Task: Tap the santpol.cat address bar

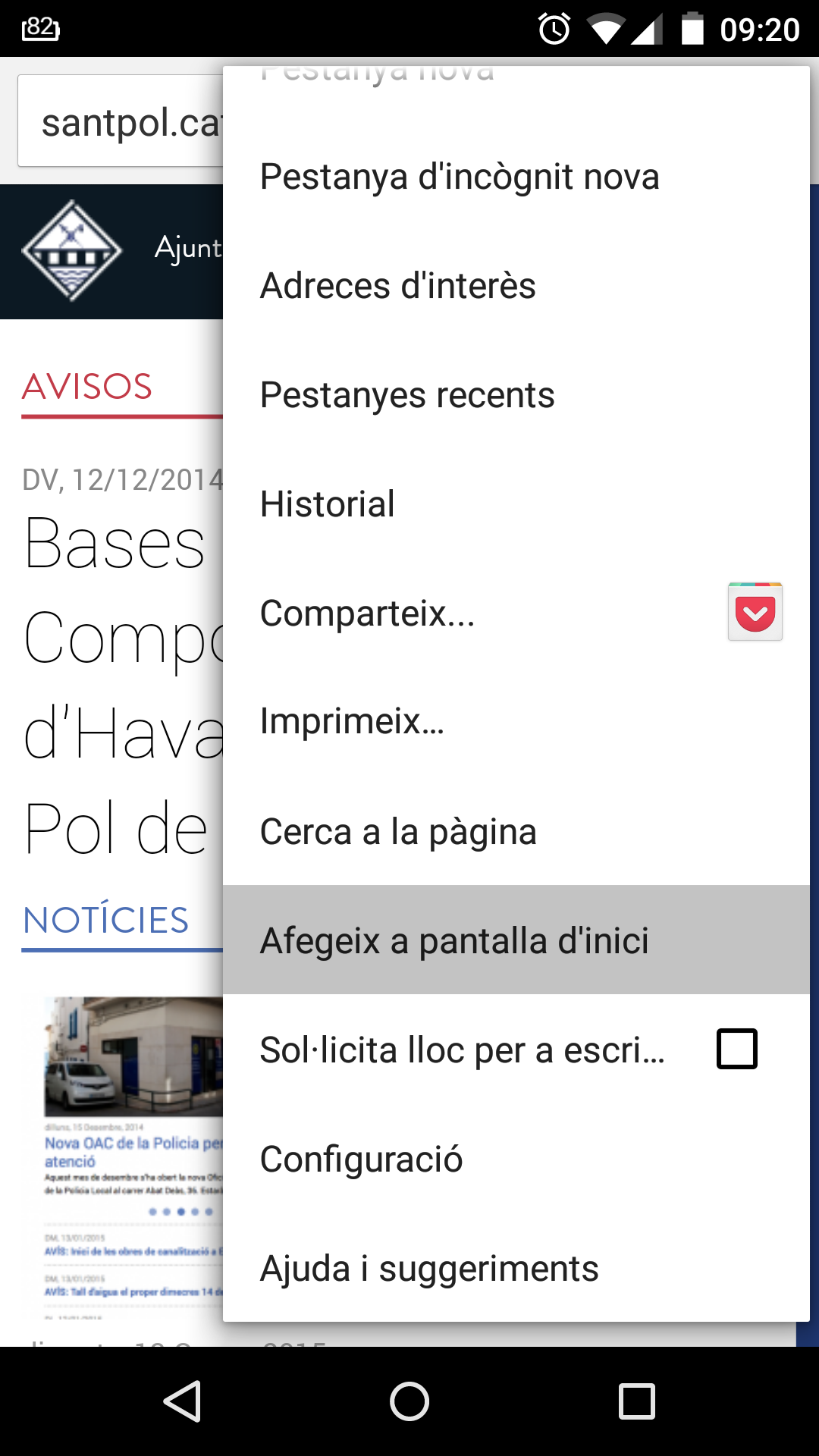Action: tap(121, 121)
